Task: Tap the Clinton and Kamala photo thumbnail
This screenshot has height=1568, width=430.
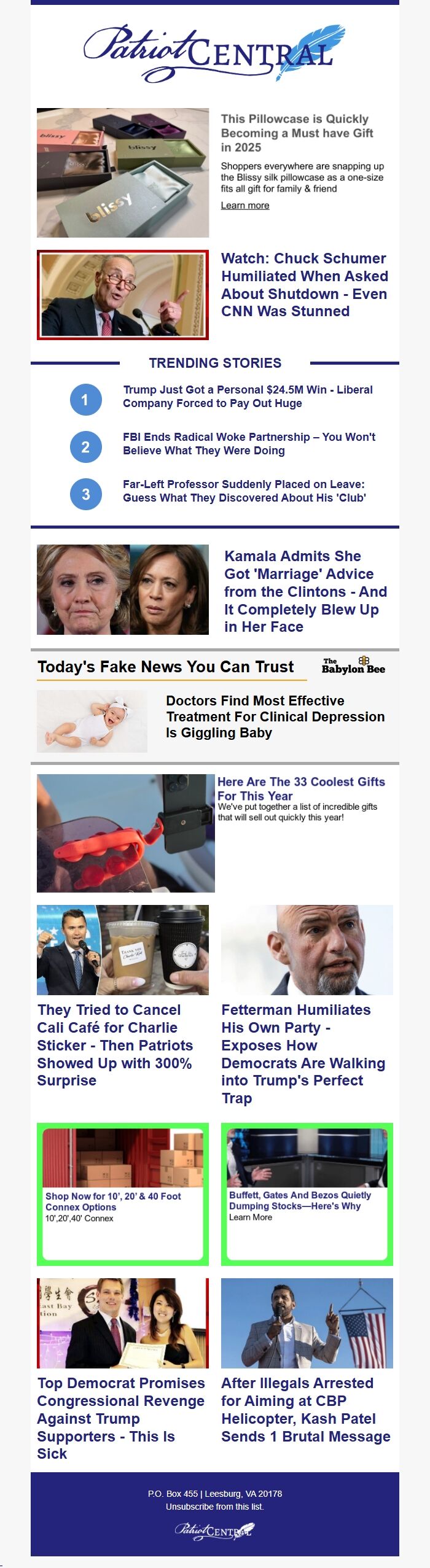Action: (123, 589)
